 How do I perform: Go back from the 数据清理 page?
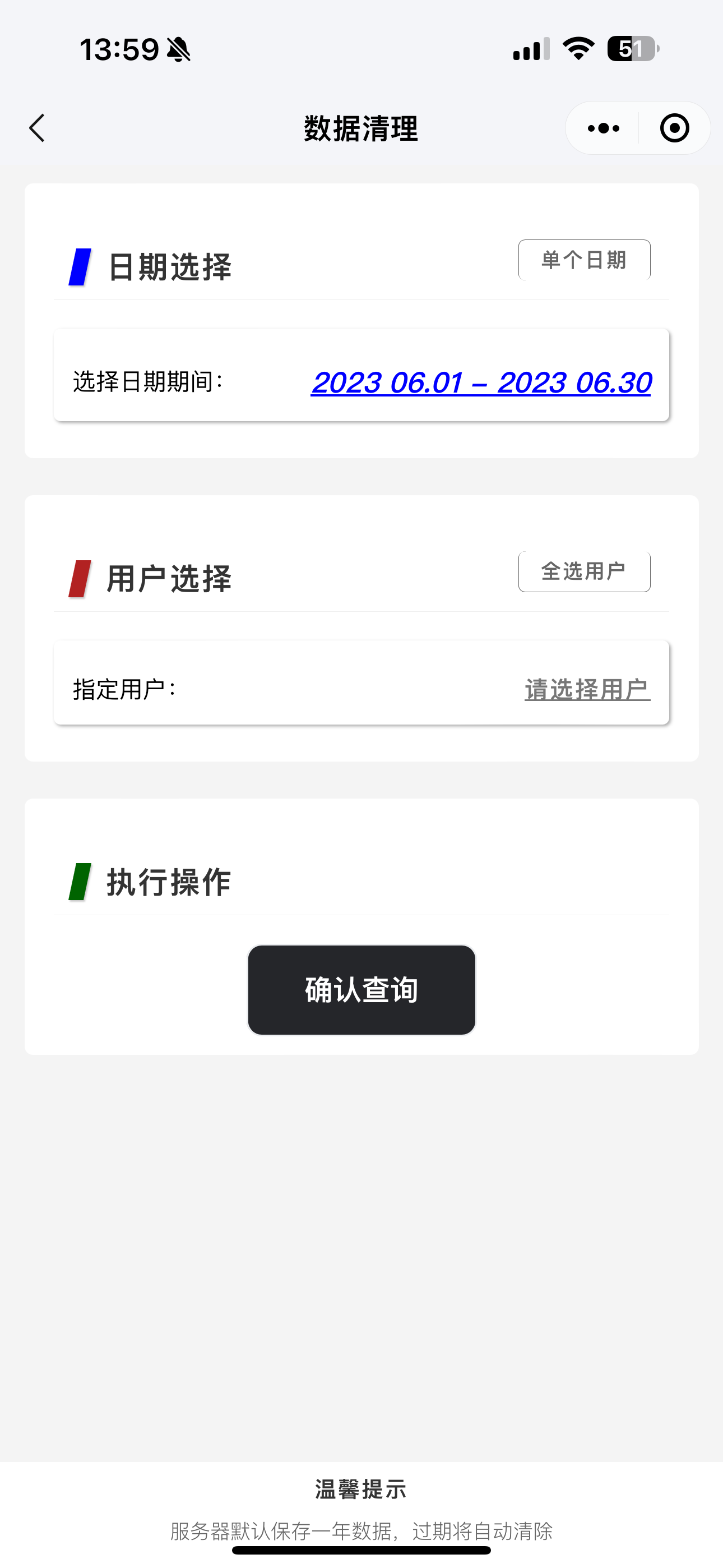click(x=37, y=128)
